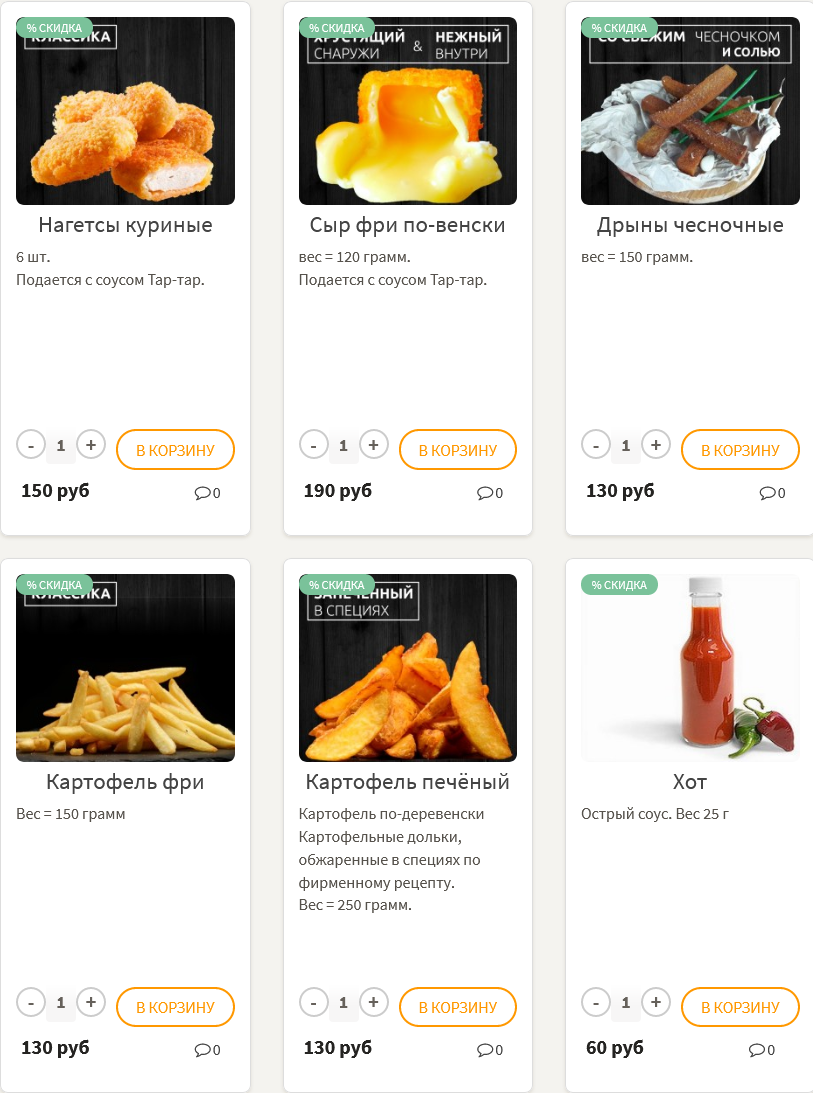813x1093 pixels.
Task: Add Сыр фри по-венски to cart
Action: (x=457, y=450)
